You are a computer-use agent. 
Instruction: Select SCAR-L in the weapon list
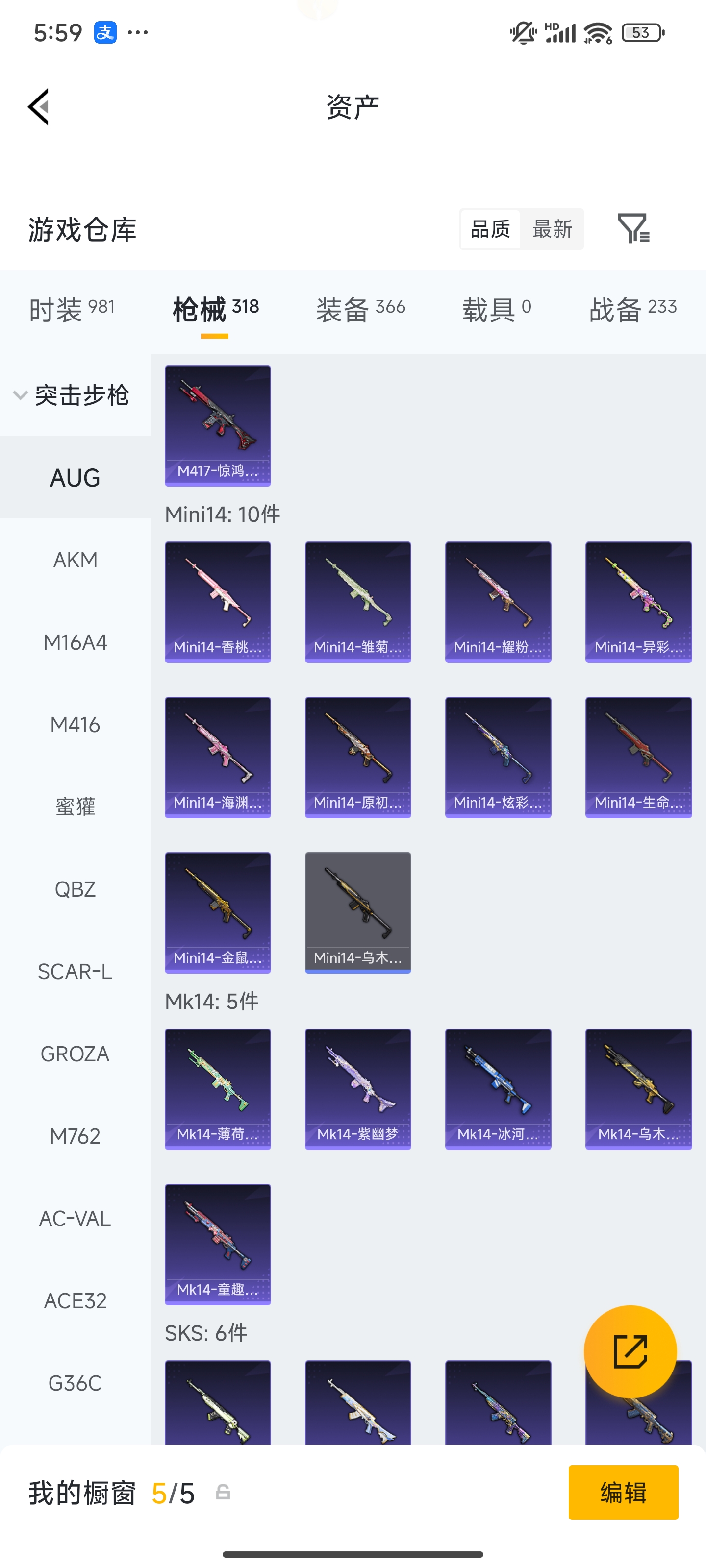(x=75, y=972)
